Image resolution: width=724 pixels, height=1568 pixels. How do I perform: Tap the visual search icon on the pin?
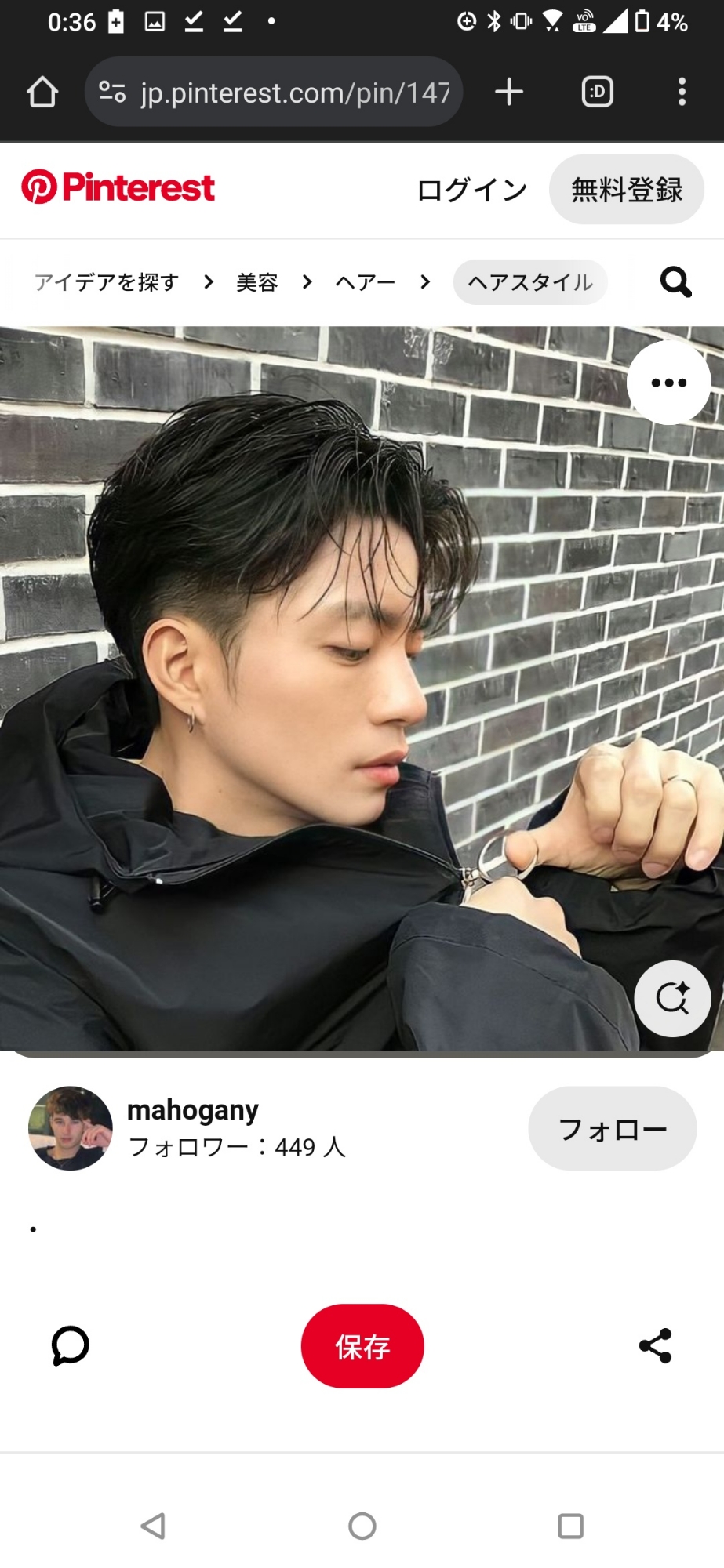(672, 998)
